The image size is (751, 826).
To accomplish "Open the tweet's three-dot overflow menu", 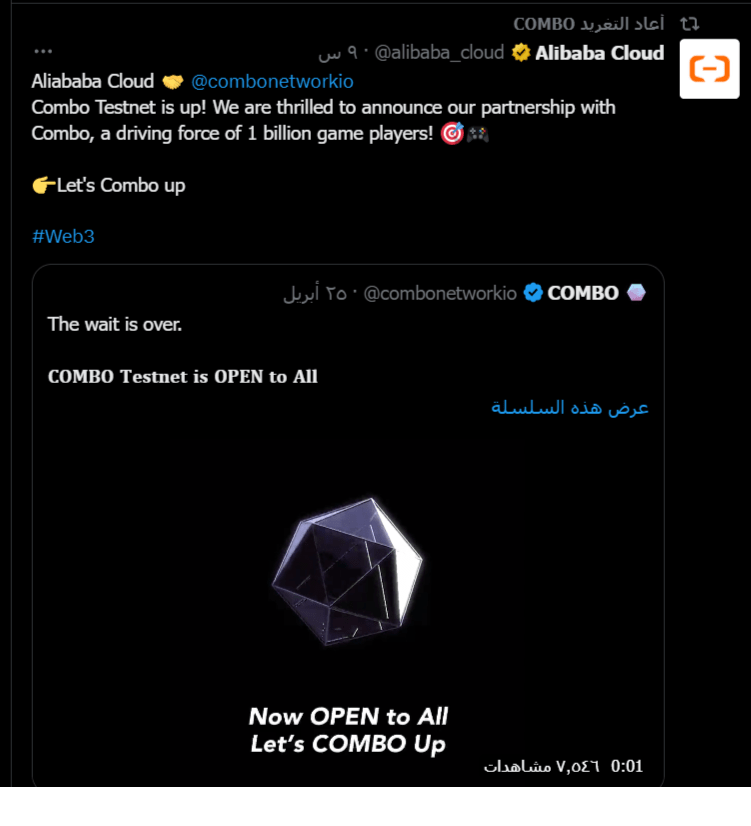I will [43, 51].
